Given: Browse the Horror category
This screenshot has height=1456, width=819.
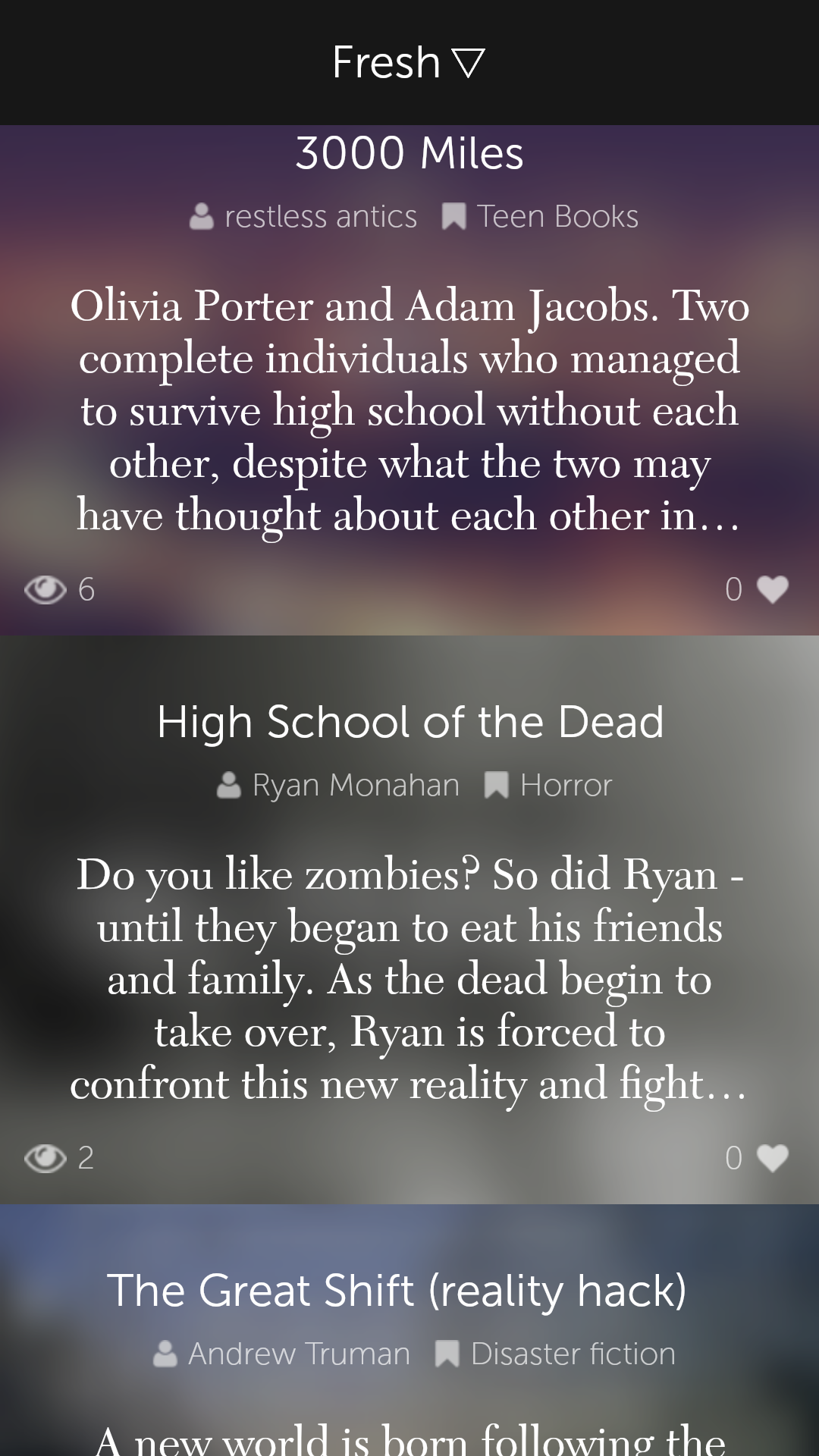Looking at the screenshot, I should (548, 785).
